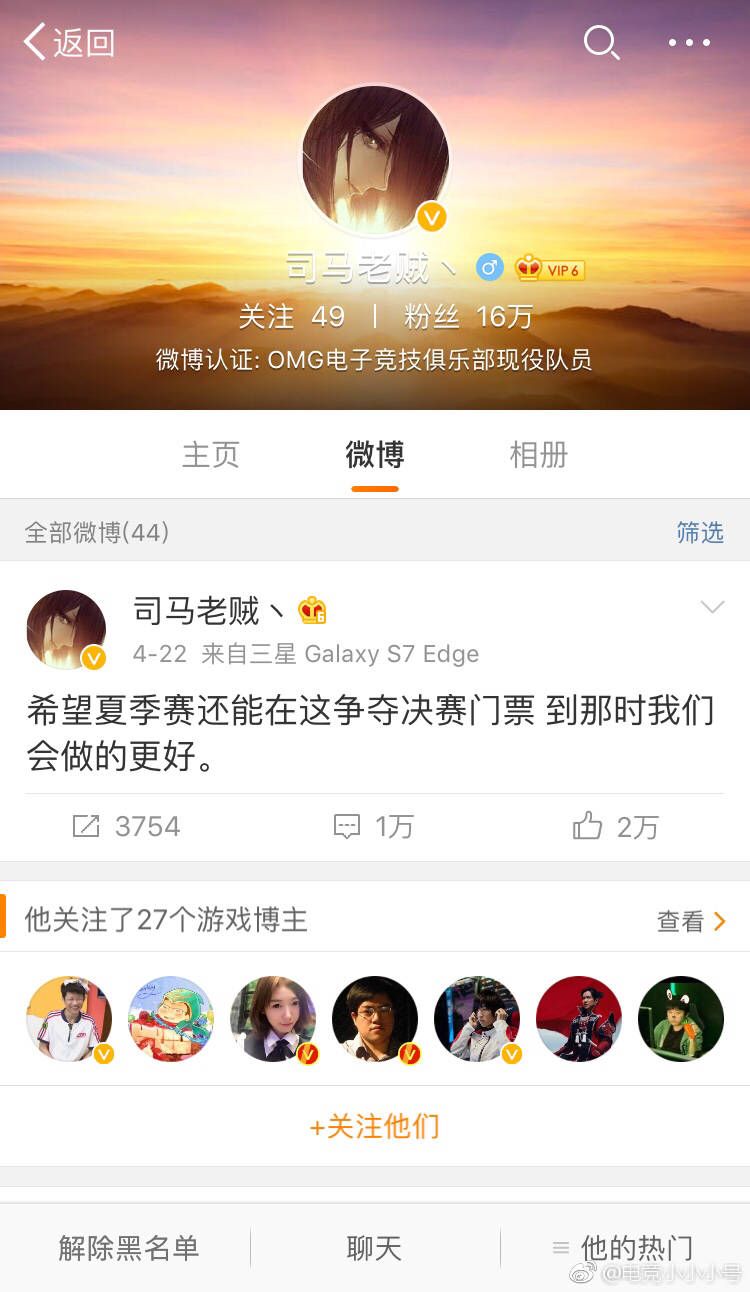
Task: View the large profile avatar
Action: click(375, 160)
